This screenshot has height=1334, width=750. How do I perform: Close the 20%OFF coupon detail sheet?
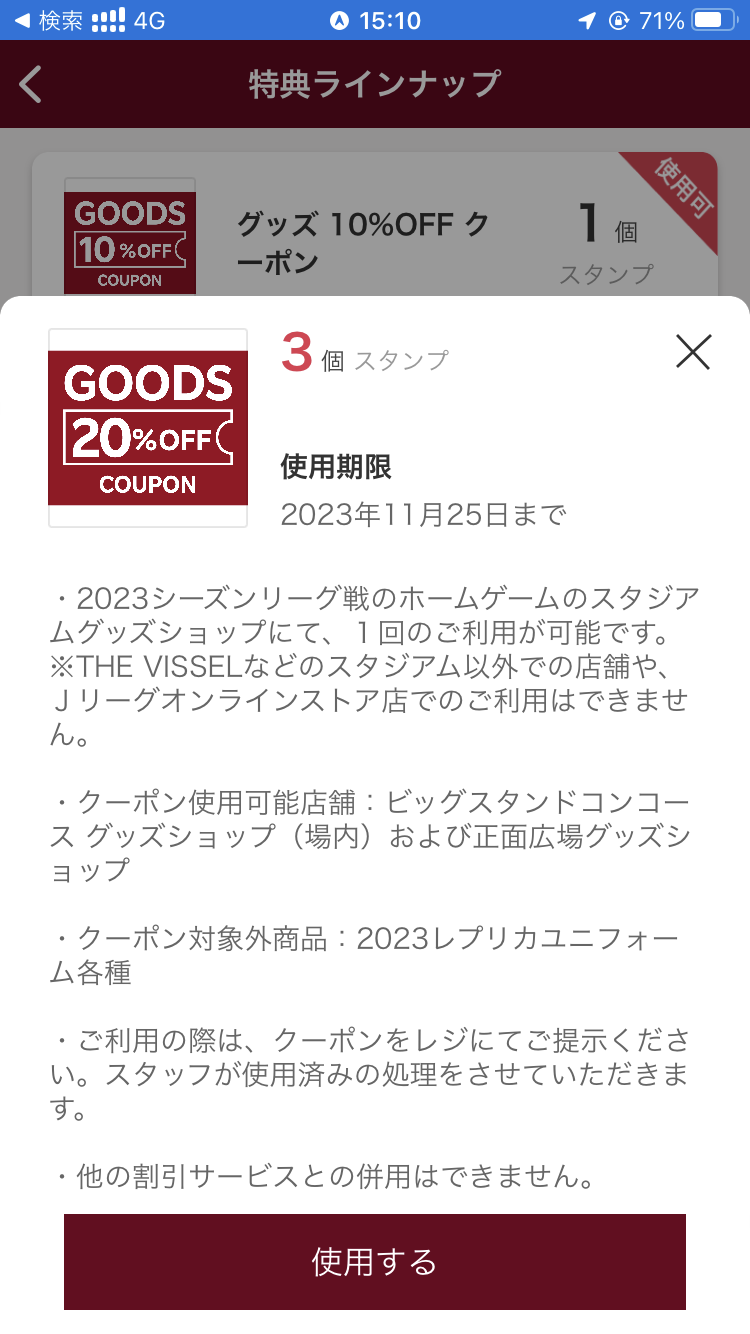coord(693,352)
